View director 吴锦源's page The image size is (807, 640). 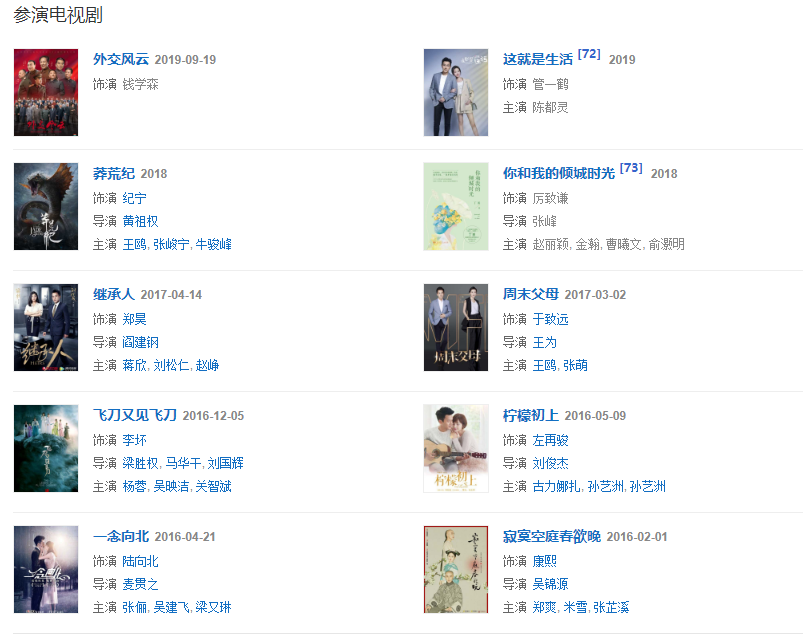[550, 584]
